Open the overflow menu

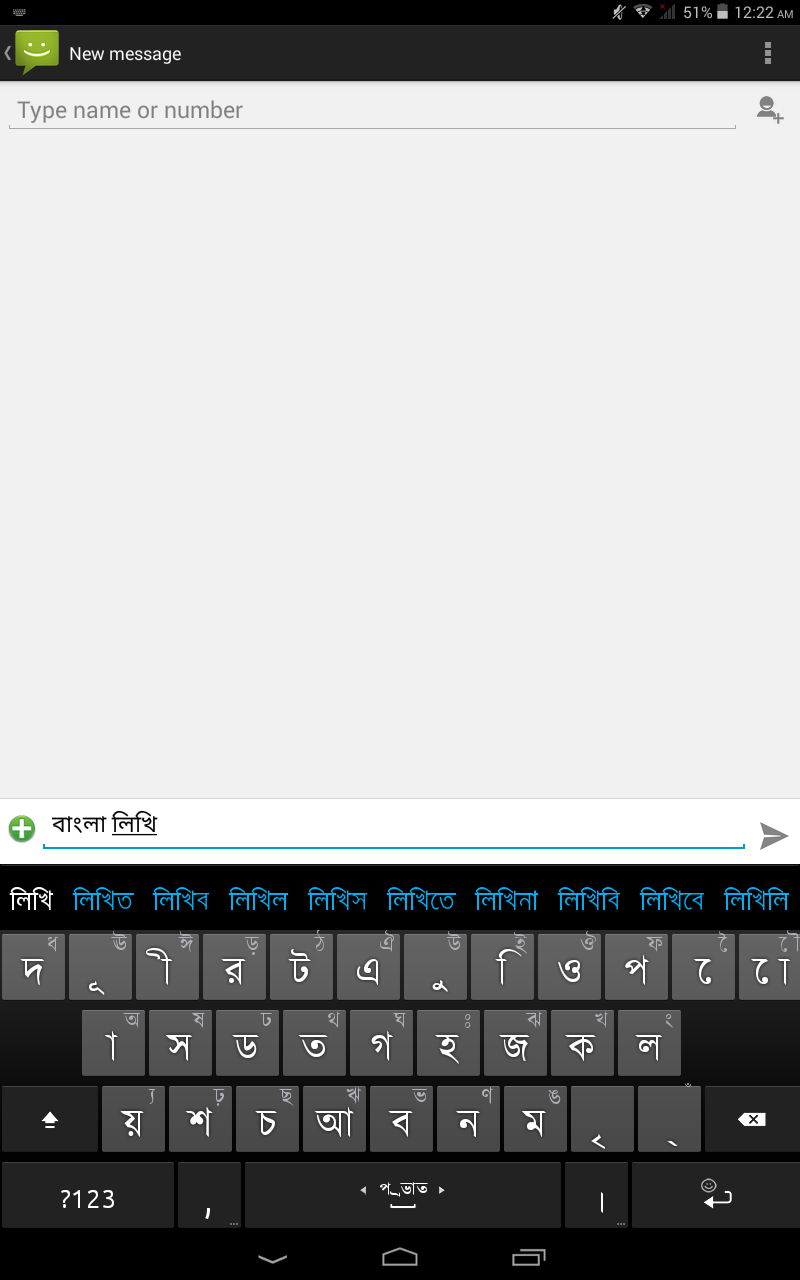click(767, 53)
